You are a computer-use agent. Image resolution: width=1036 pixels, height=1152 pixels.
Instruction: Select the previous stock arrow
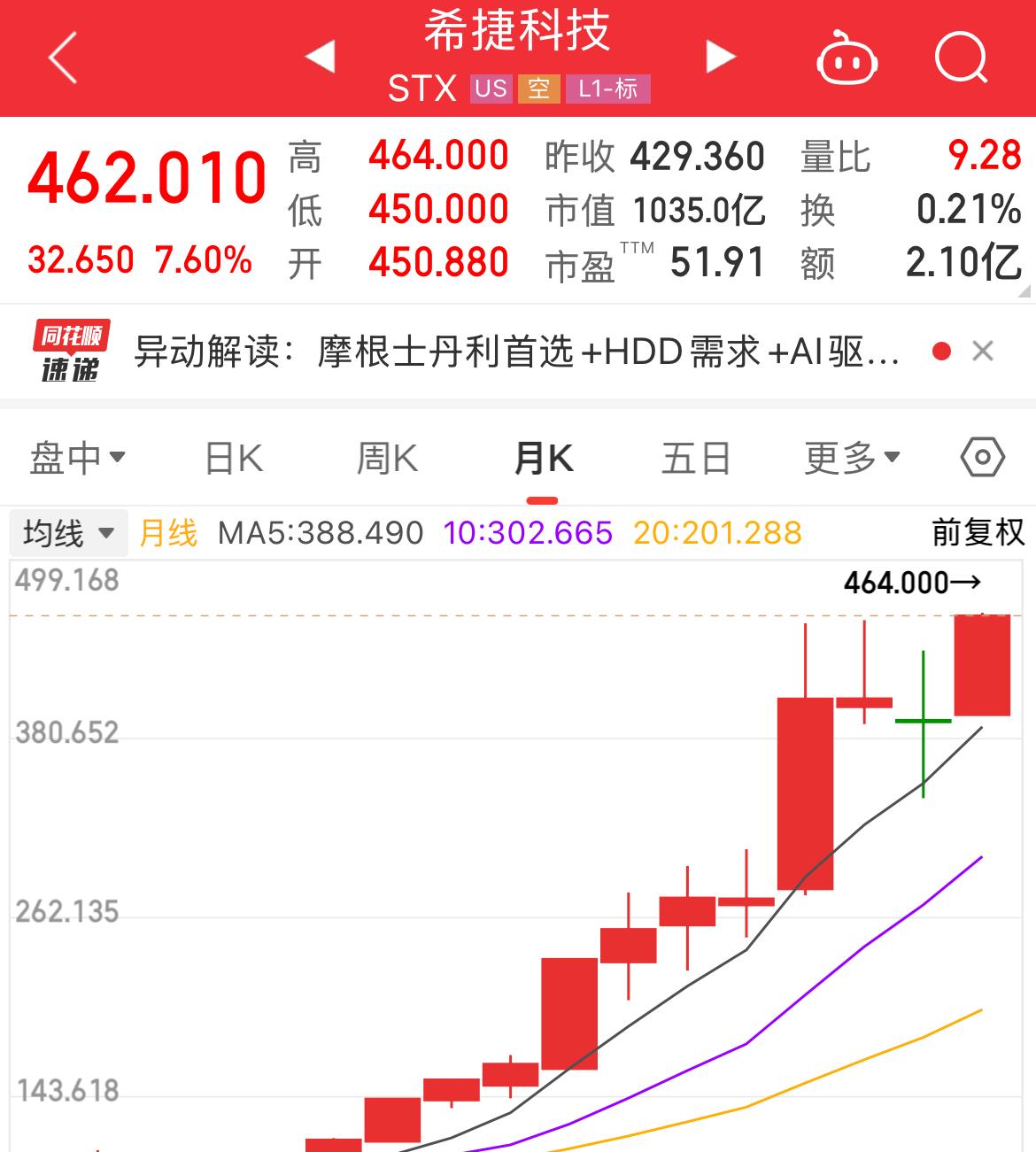pyautogui.click(x=321, y=56)
